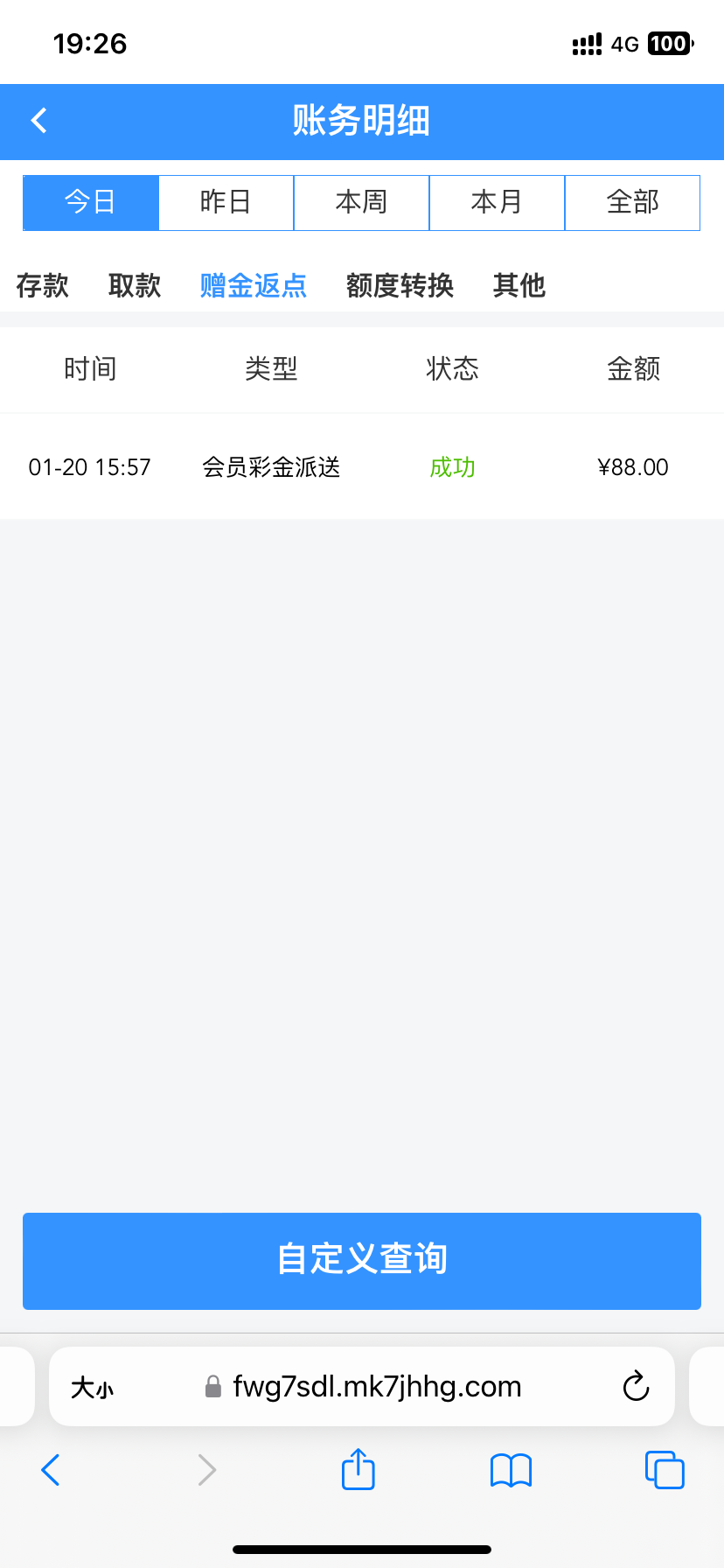Image resolution: width=724 pixels, height=1568 pixels.
Task: Open the 大小 page settings in Safari
Action: coord(92,1387)
